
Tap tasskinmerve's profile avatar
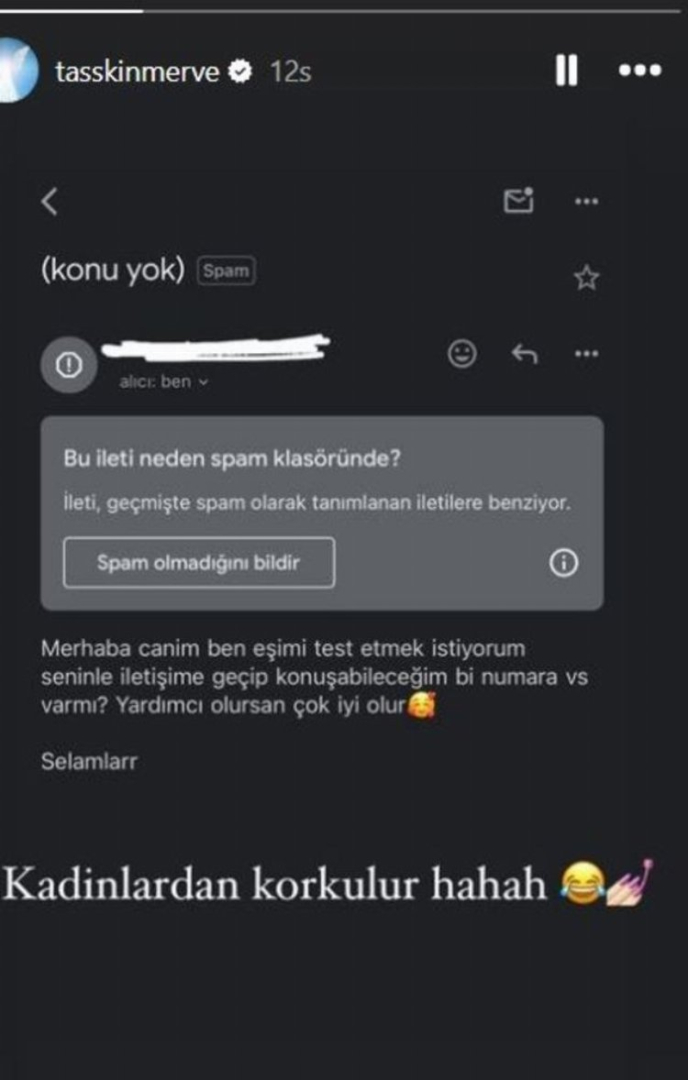(x=16, y=72)
